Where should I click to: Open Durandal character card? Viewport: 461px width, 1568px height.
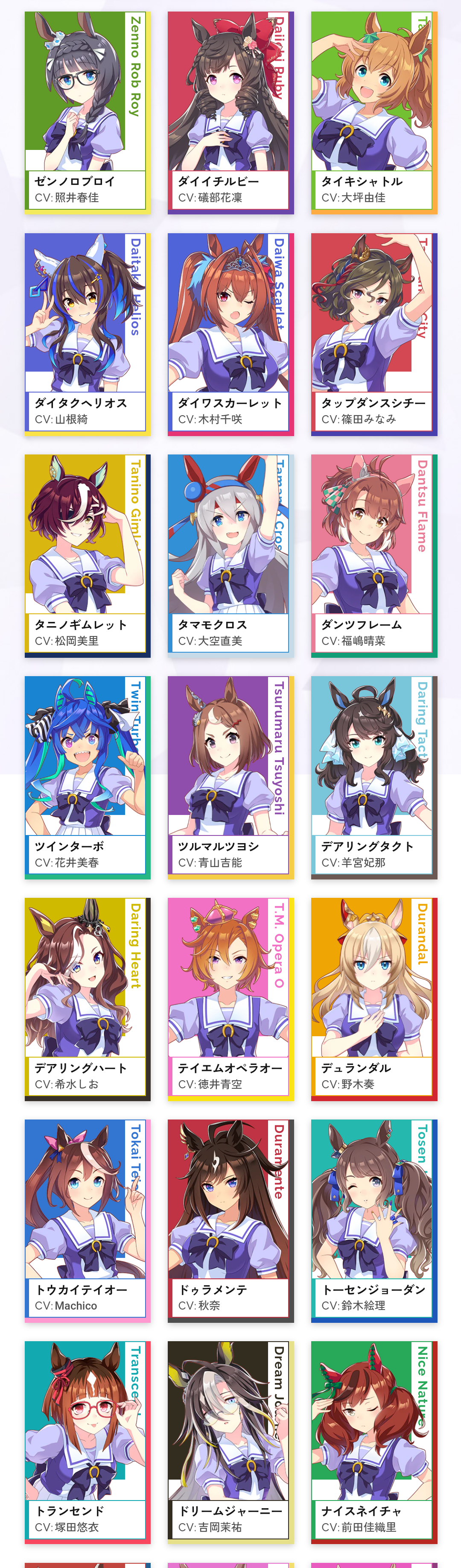pyautogui.click(x=373, y=999)
